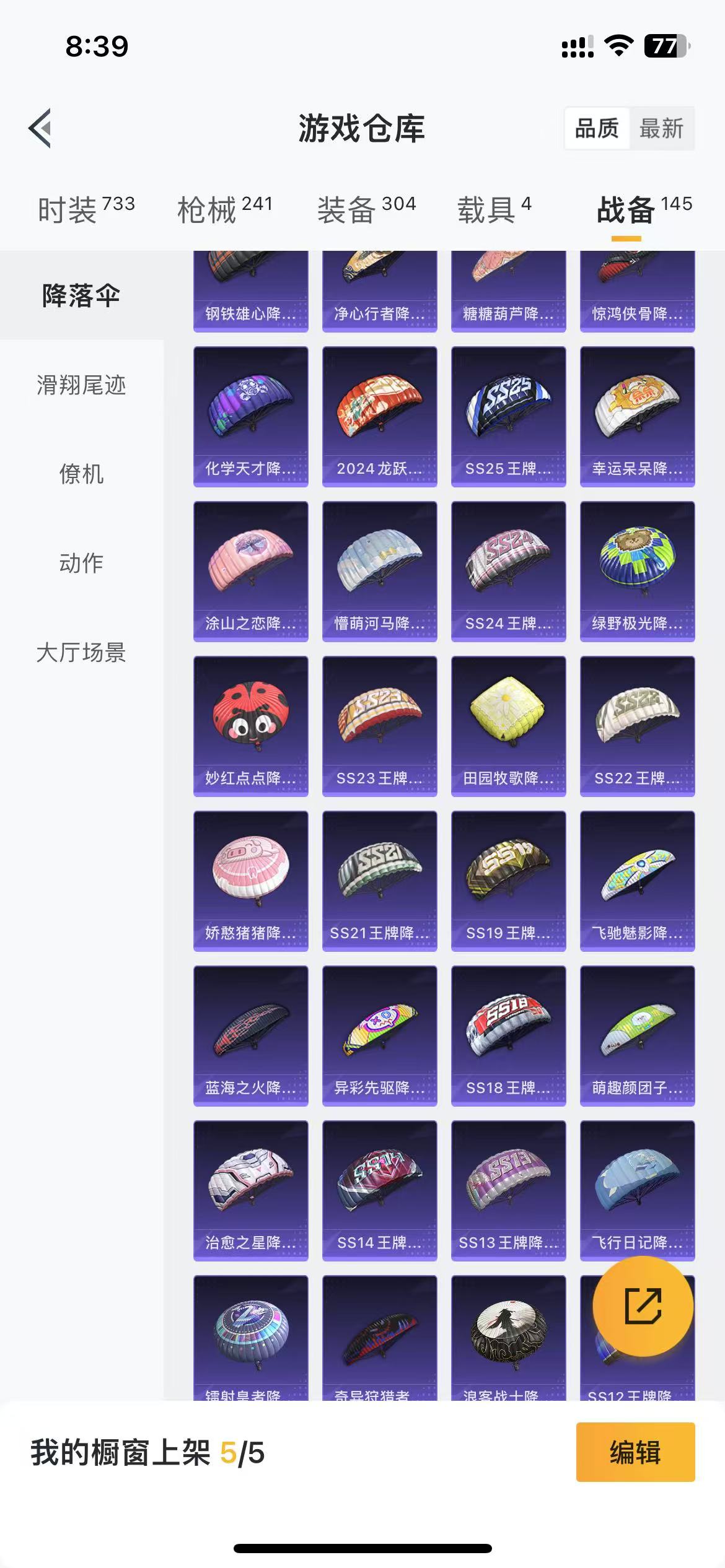Select 滑翔尾迹 in the side menu
This screenshot has height=1568, width=725.
tap(81, 385)
